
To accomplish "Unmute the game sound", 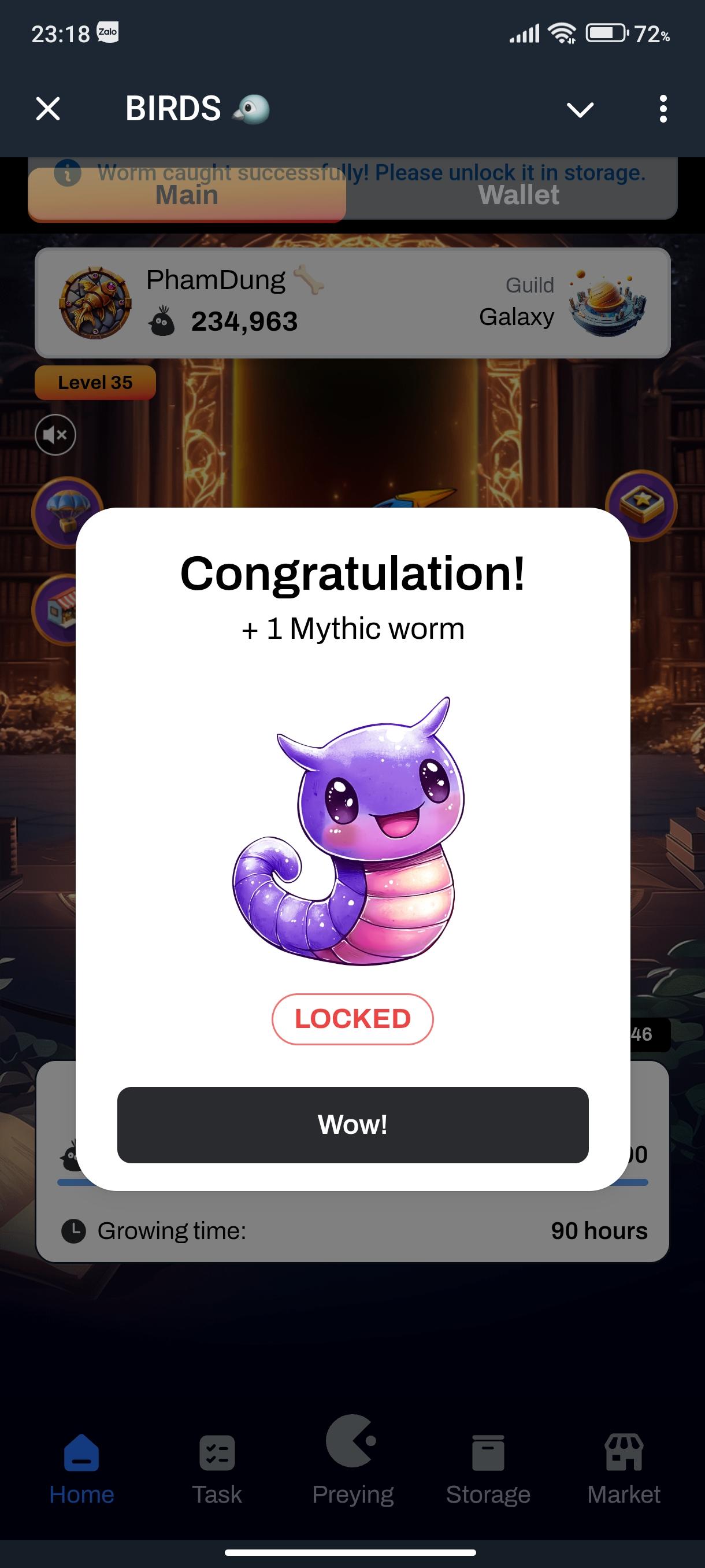I will click(x=55, y=435).
